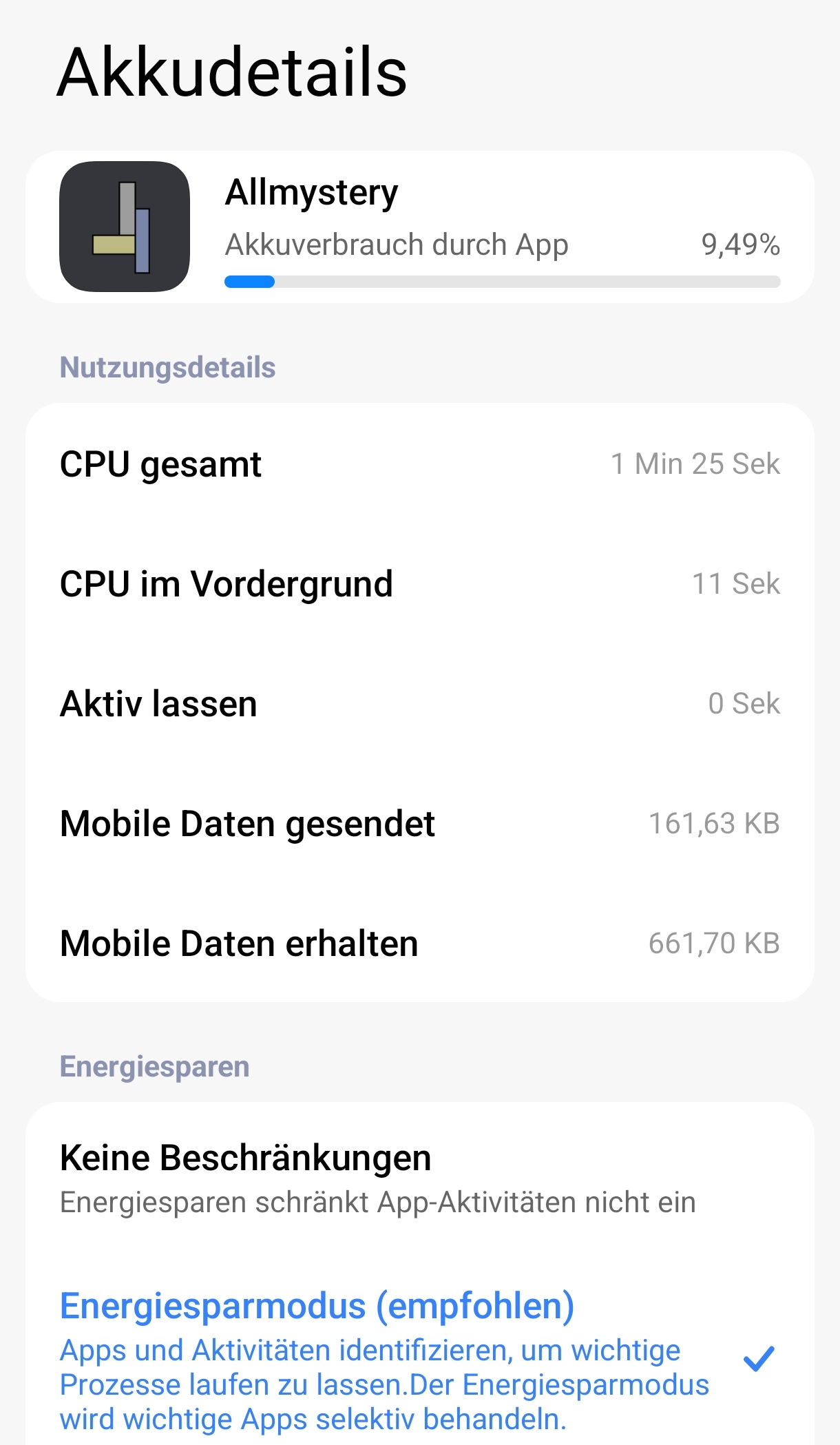Select the CPU gesamt row
The image size is (840, 1445).
point(420,464)
